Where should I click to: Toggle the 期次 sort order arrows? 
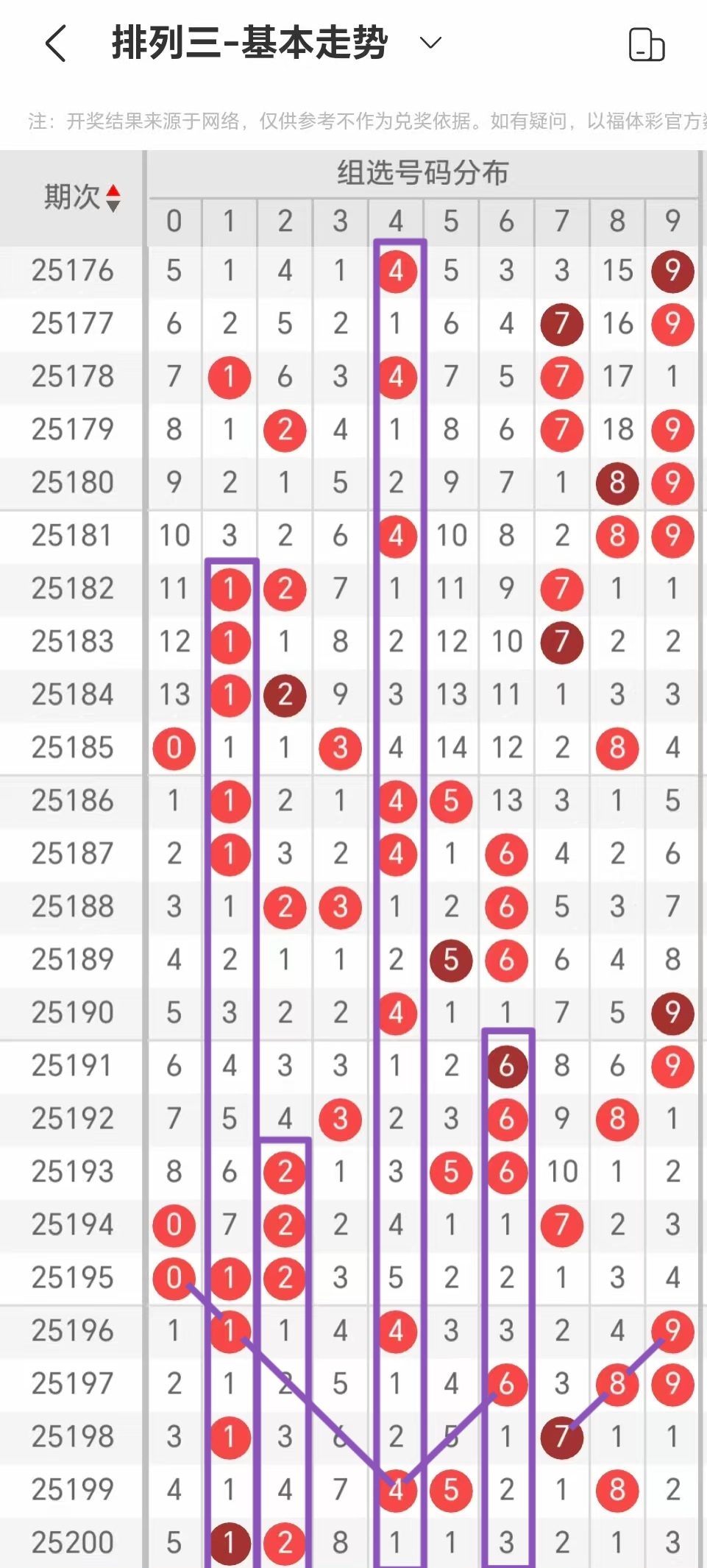pyautogui.click(x=113, y=198)
